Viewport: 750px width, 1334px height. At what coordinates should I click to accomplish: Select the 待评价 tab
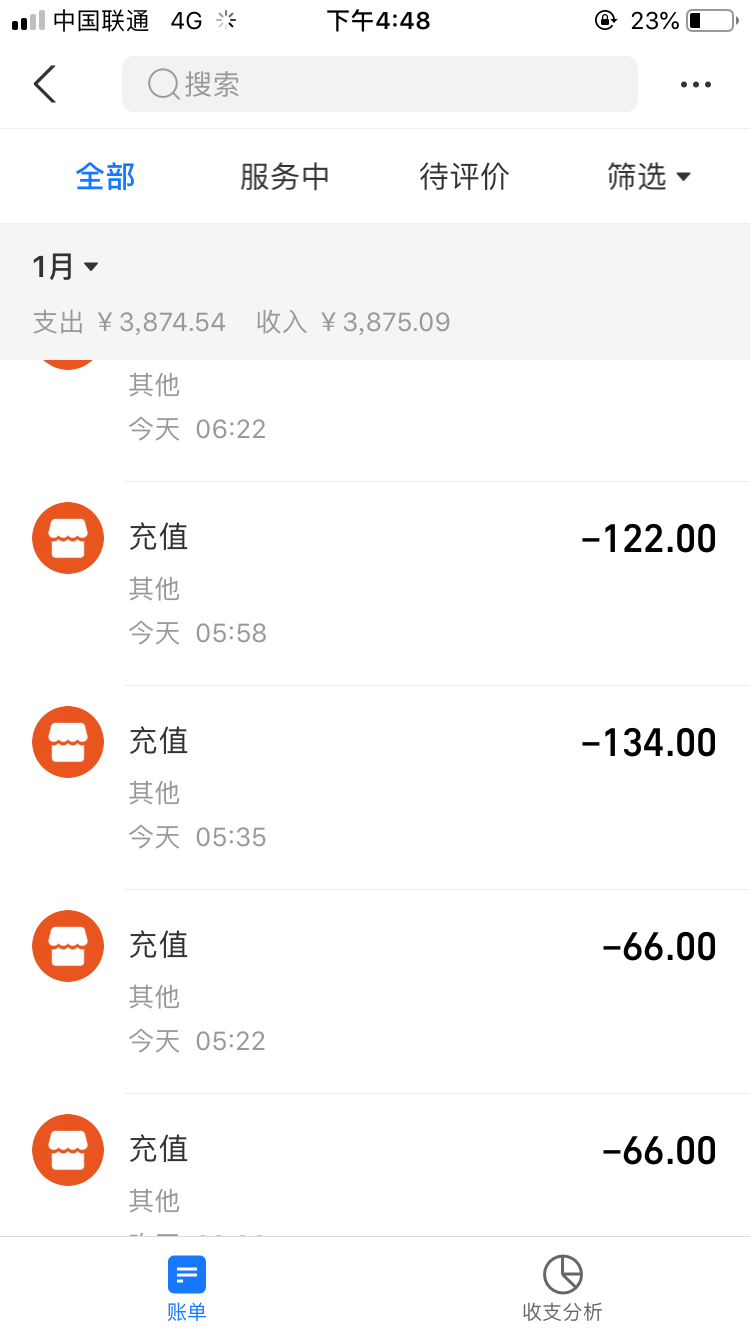click(464, 177)
